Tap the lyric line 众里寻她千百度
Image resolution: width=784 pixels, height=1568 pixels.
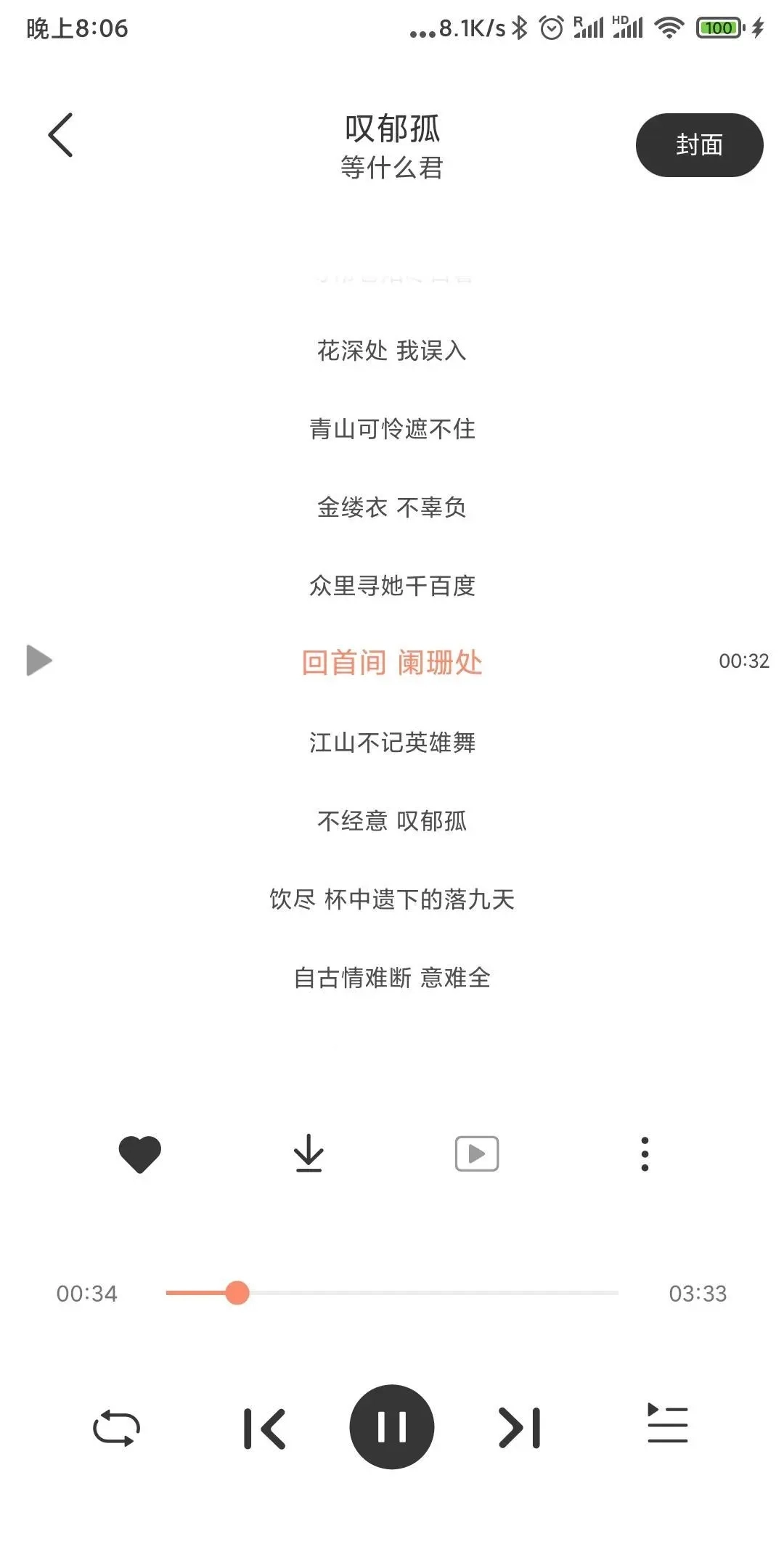coord(392,586)
